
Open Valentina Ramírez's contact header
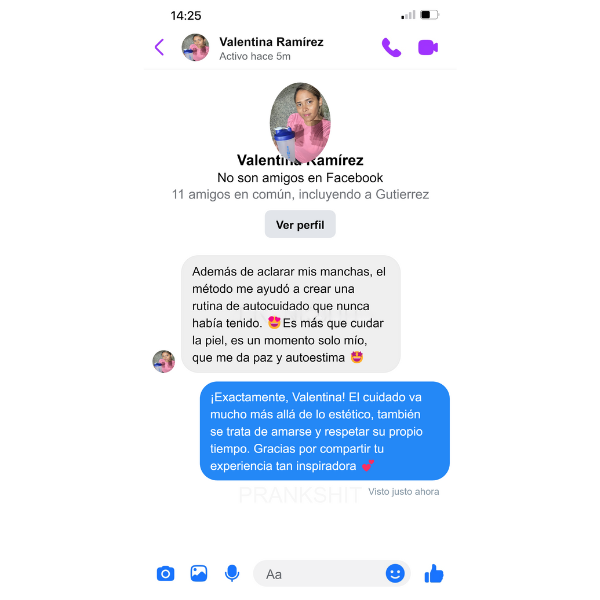coord(270,48)
